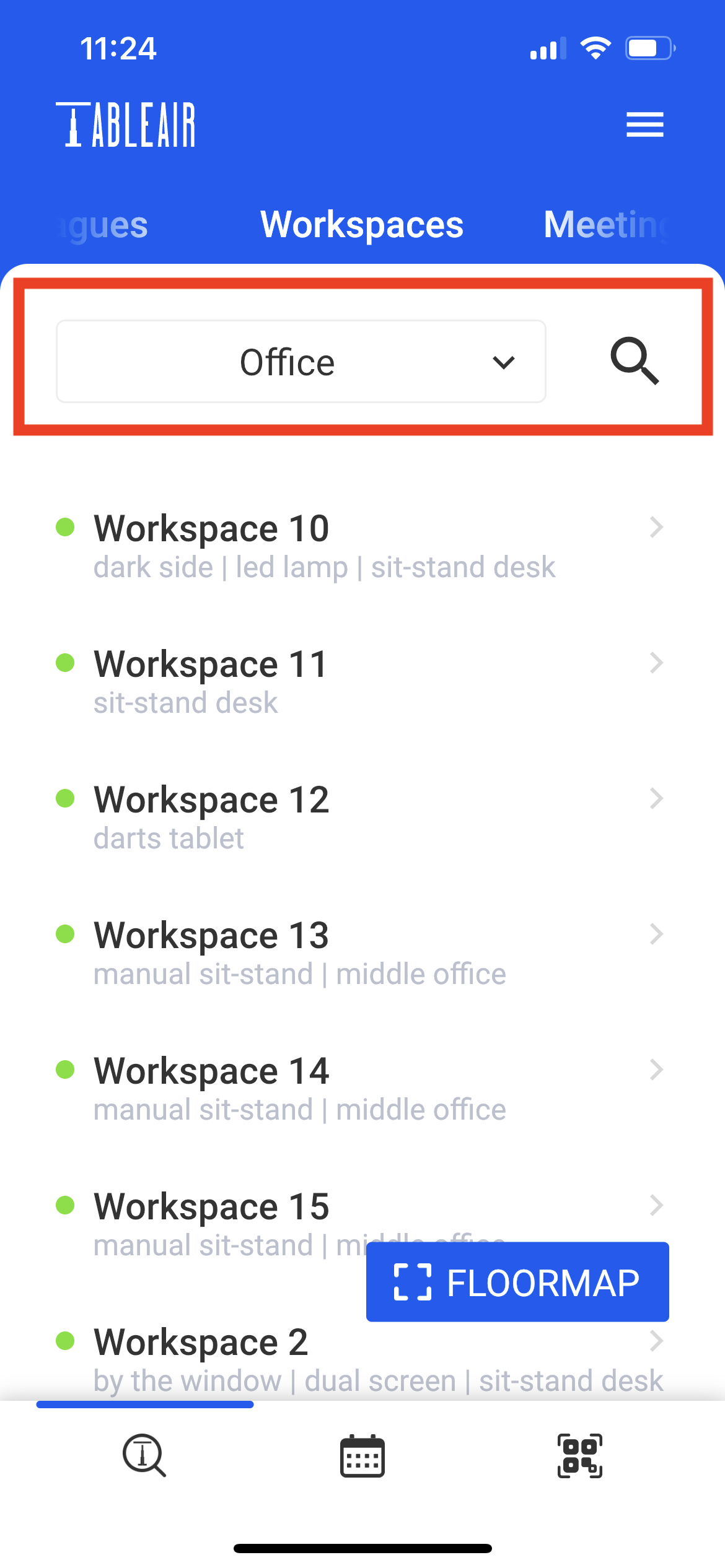Viewport: 725px width, 1568px height.
Task: Tap the green status indicator next to Workspace 13
Action: click(x=66, y=934)
